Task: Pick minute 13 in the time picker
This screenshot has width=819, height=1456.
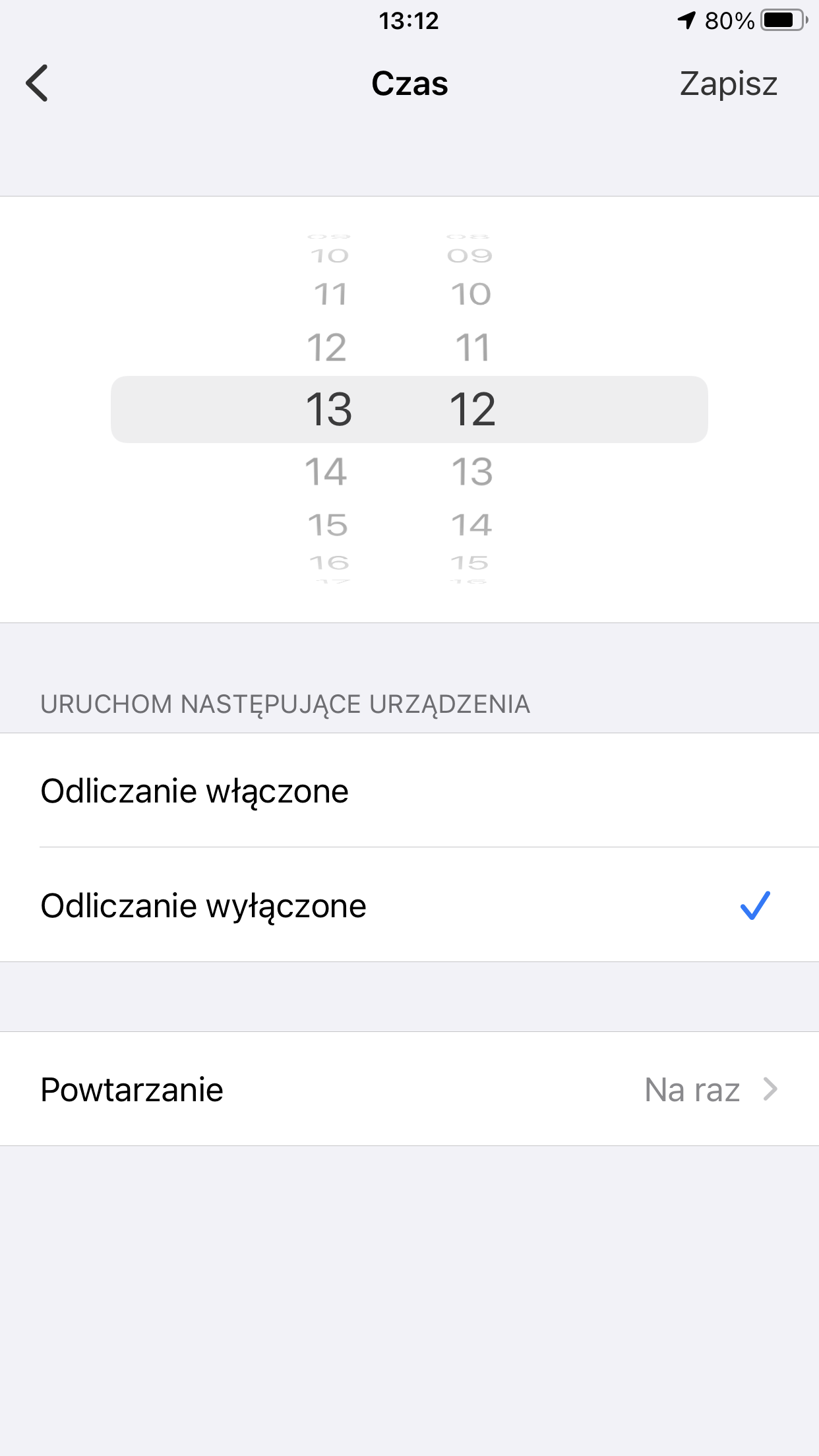Action: pyautogui.click(x=472, y=471)
